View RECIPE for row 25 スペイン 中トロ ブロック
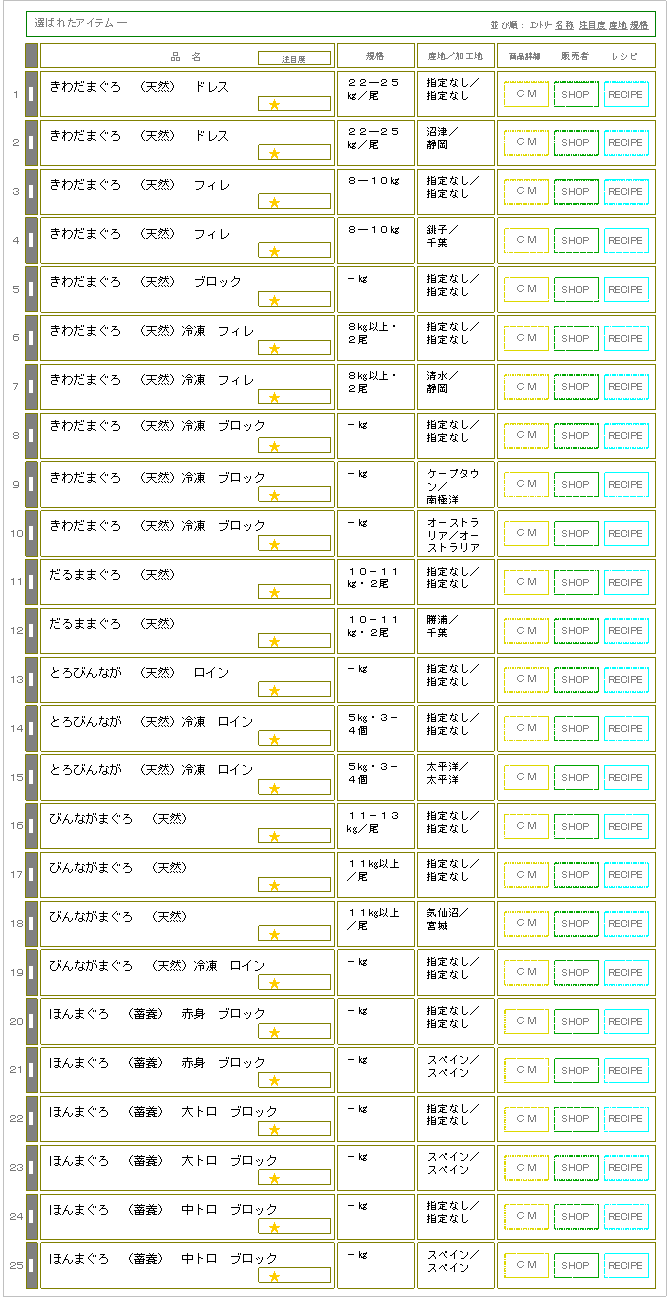668x1298 pixels. coord(626,1265)
